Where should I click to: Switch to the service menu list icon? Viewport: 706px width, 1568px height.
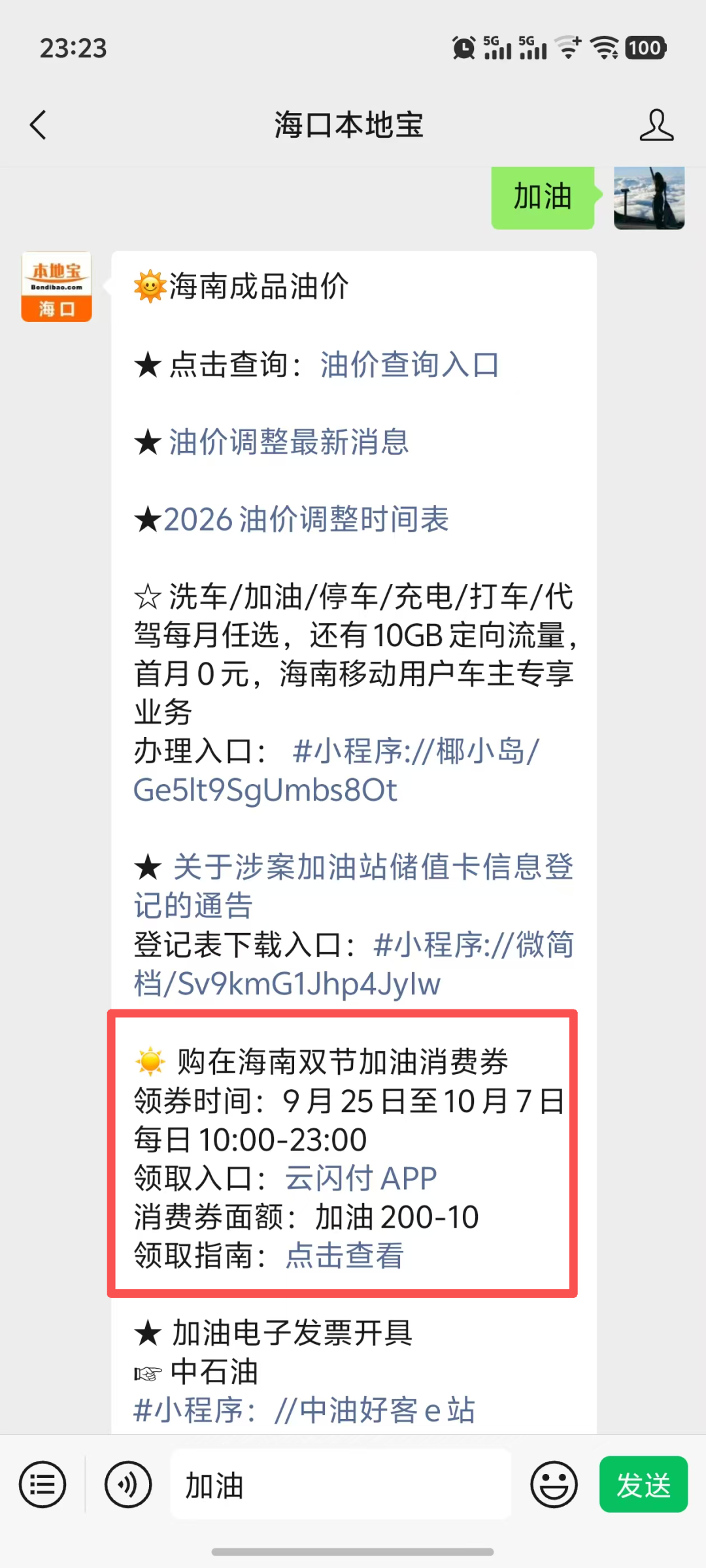pyautogui.click(x=42, y=1484)
